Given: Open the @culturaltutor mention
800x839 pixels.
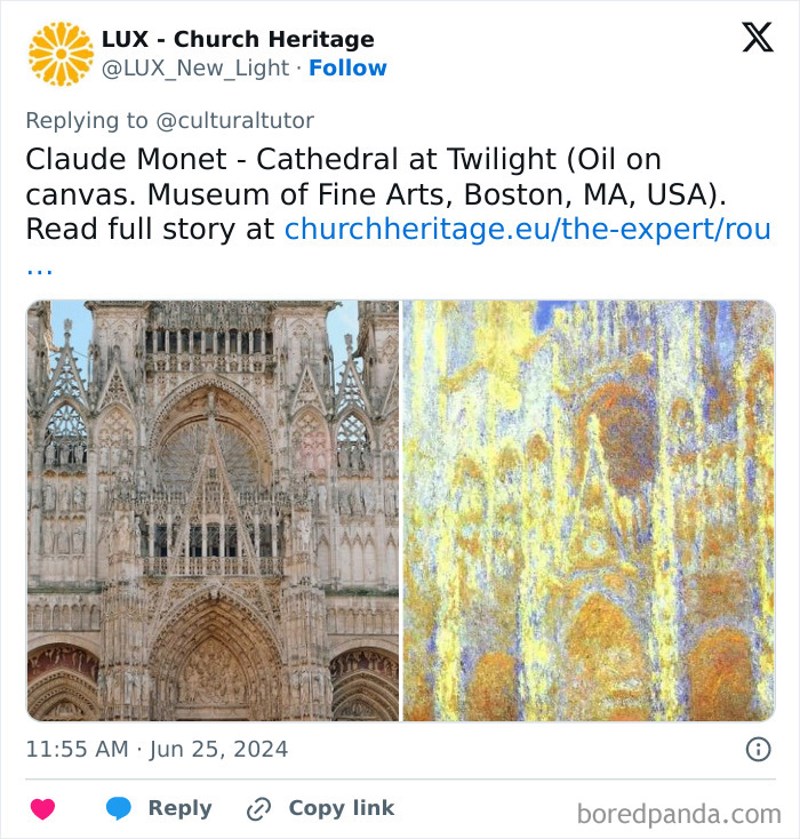Looking at the screenshot, I should (234, 121).
